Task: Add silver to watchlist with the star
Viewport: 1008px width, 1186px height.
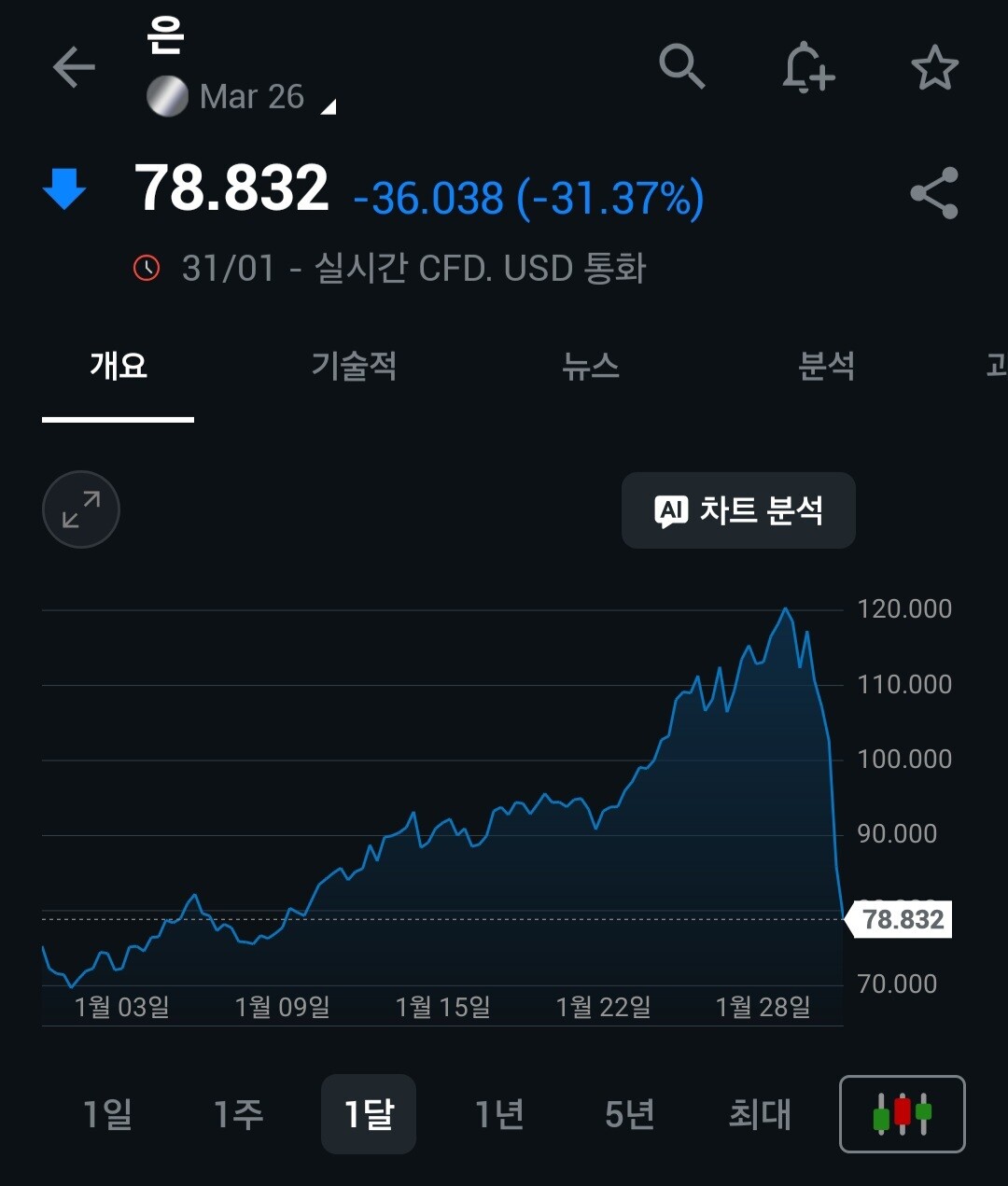Action: pyautogui.click(x=934, y=68)
